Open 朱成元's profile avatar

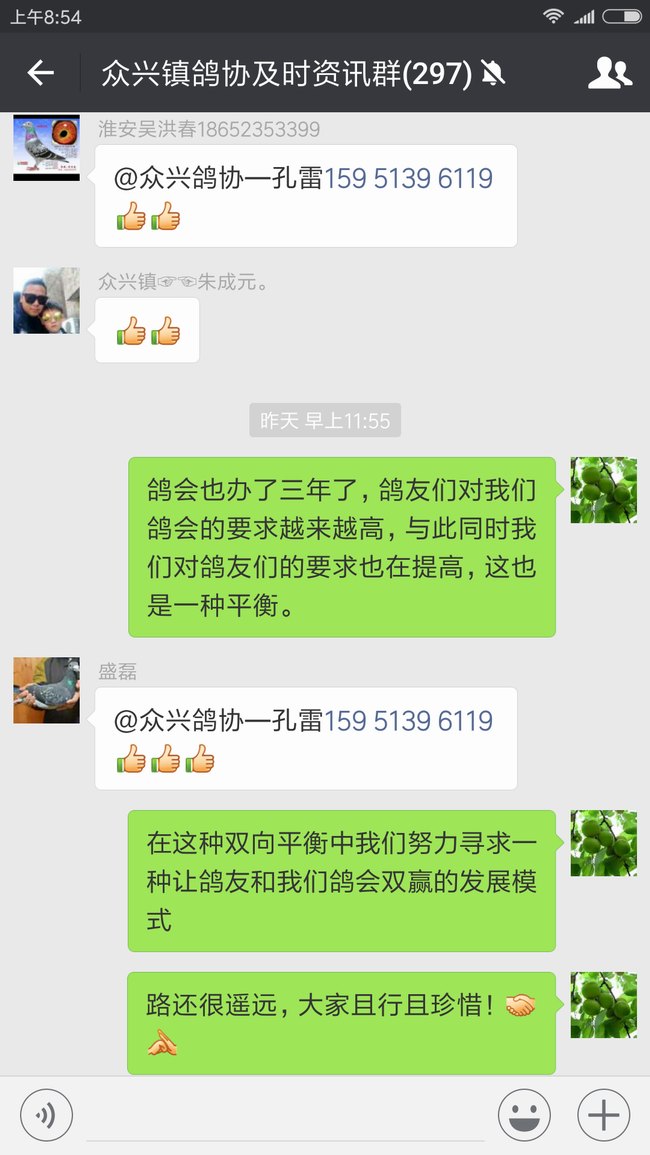[46, 301]
